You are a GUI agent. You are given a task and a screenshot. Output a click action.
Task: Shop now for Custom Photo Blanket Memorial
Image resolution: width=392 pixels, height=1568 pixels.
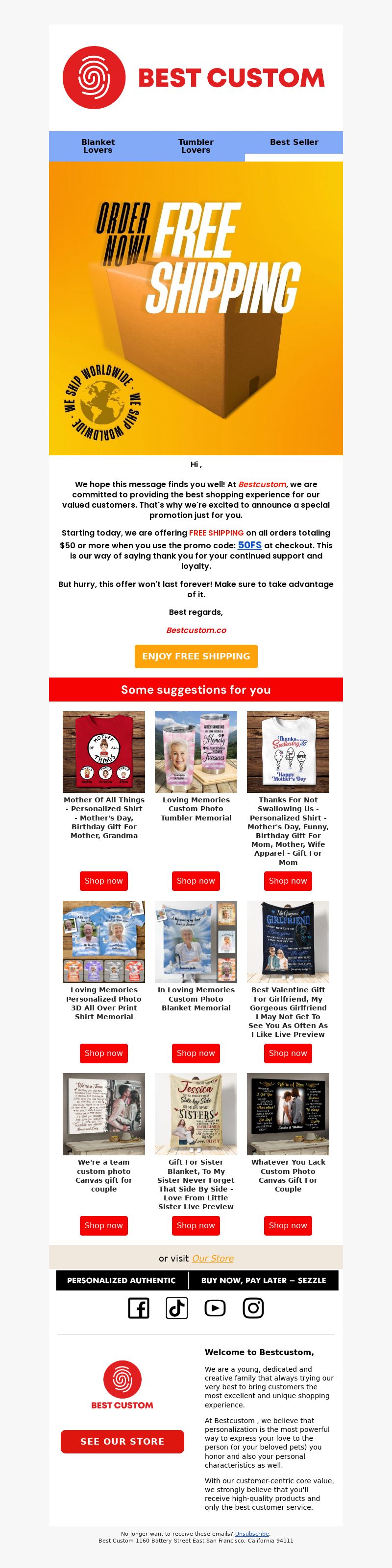pyautogui.click(x=196, y=1053)
